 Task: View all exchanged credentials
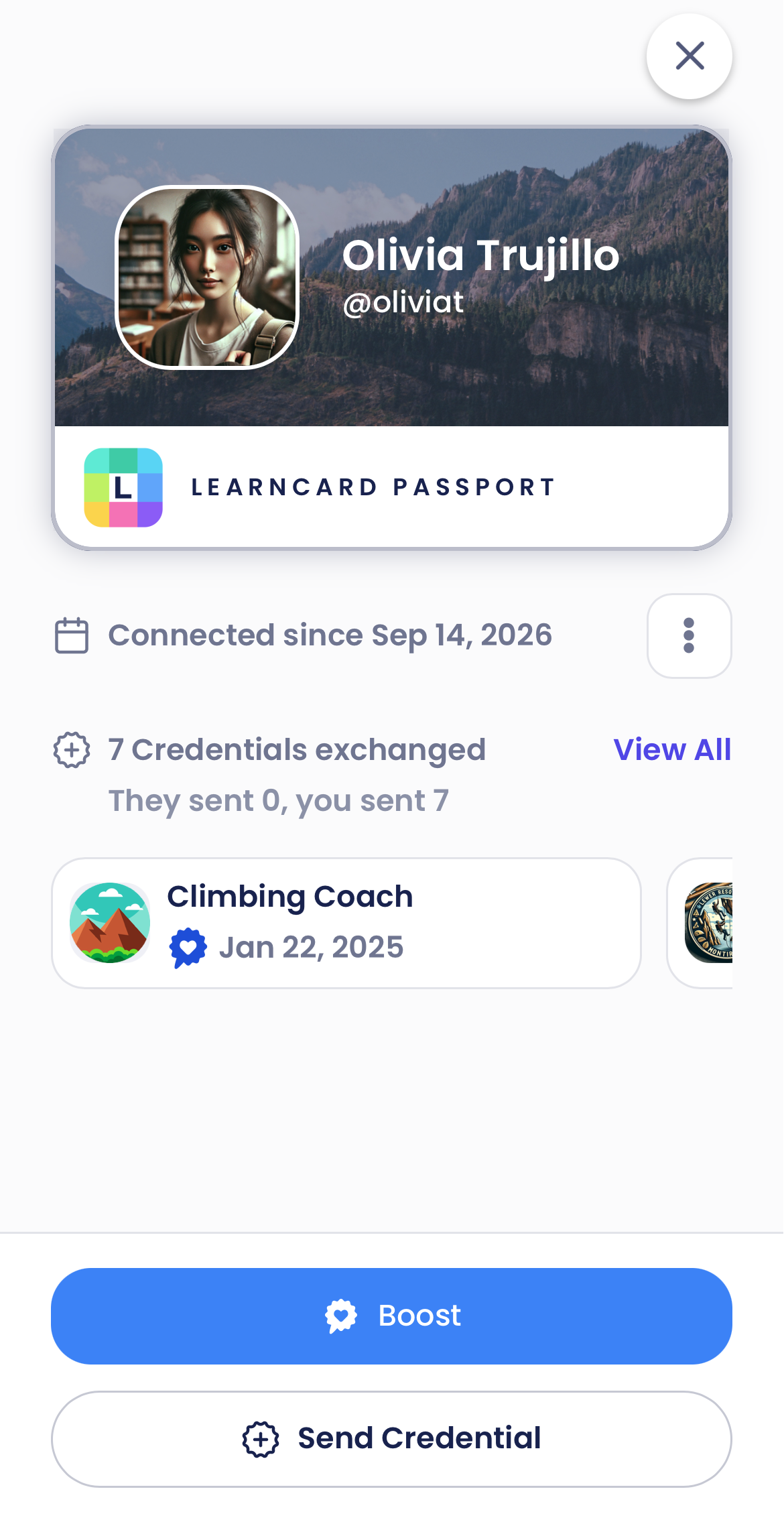[x=672, y=749]
